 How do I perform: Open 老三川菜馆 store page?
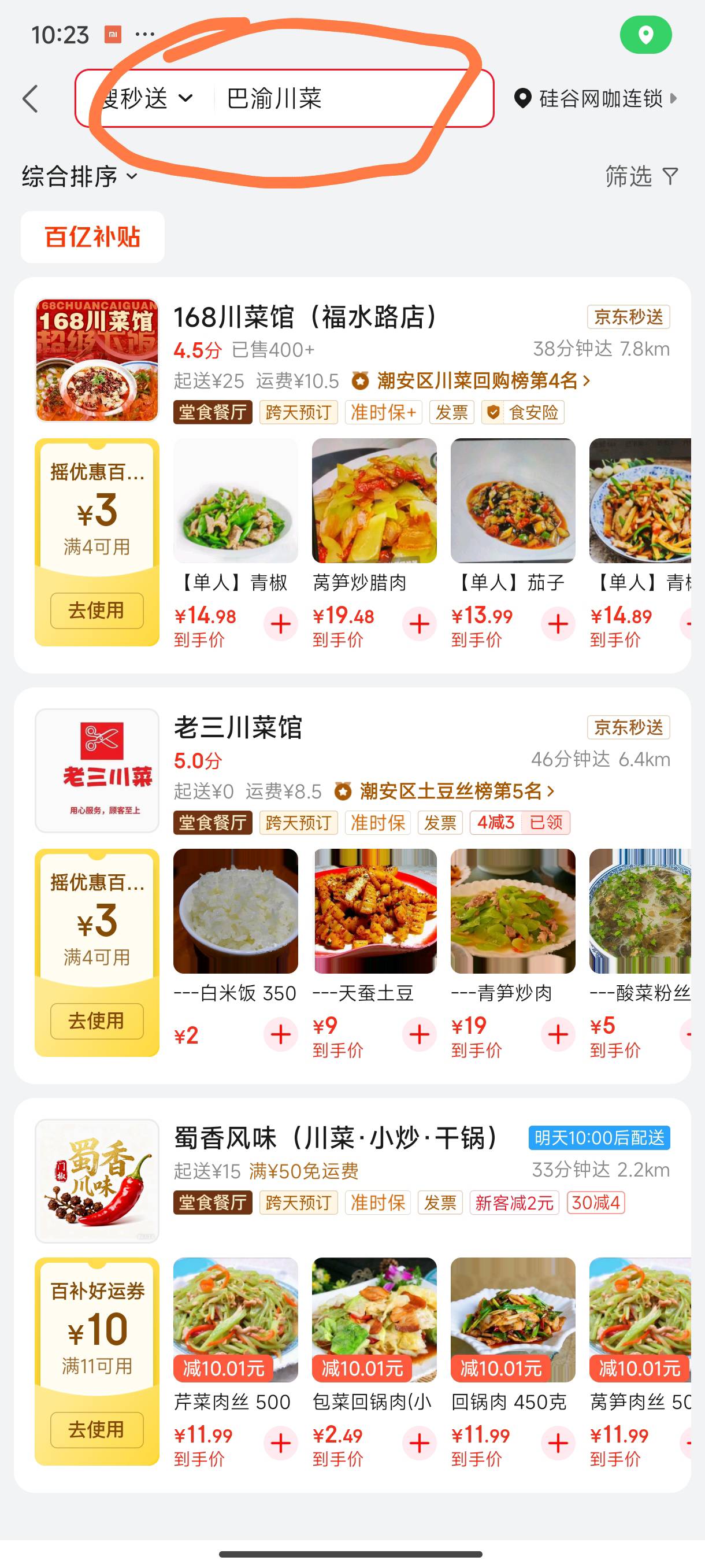point(239,727)
